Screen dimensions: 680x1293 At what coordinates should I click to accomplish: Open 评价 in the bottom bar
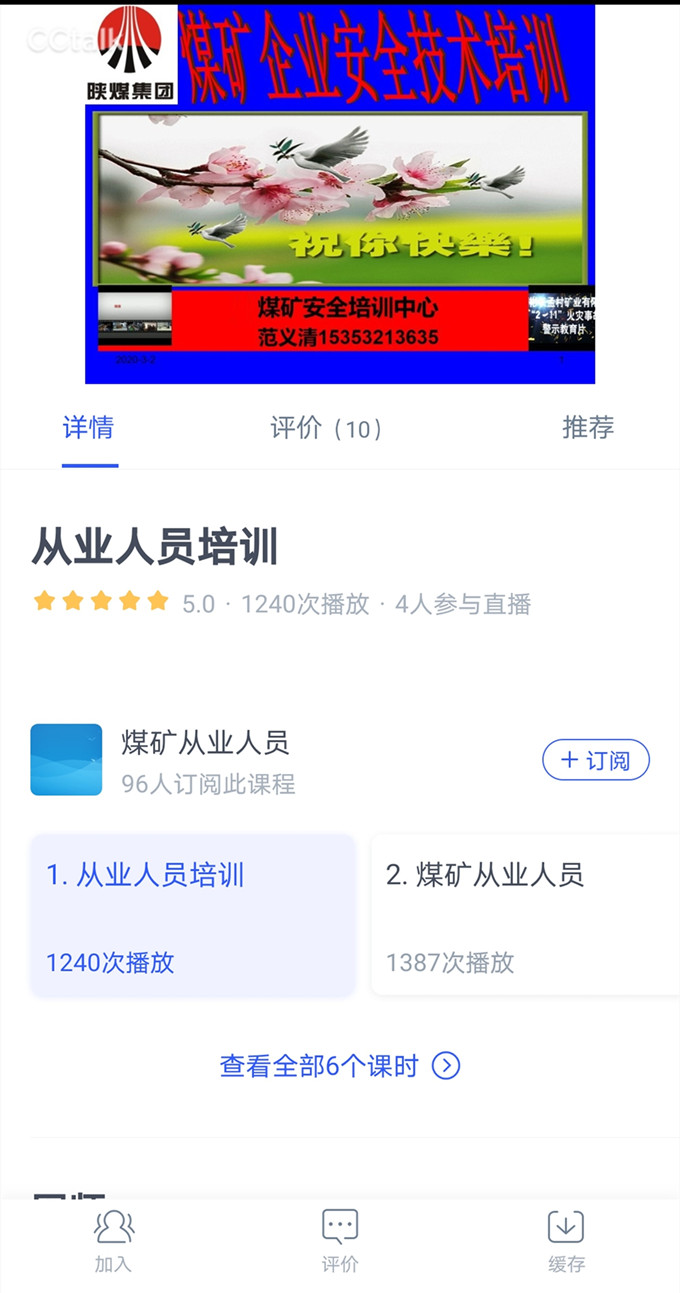pos(340,1241)
